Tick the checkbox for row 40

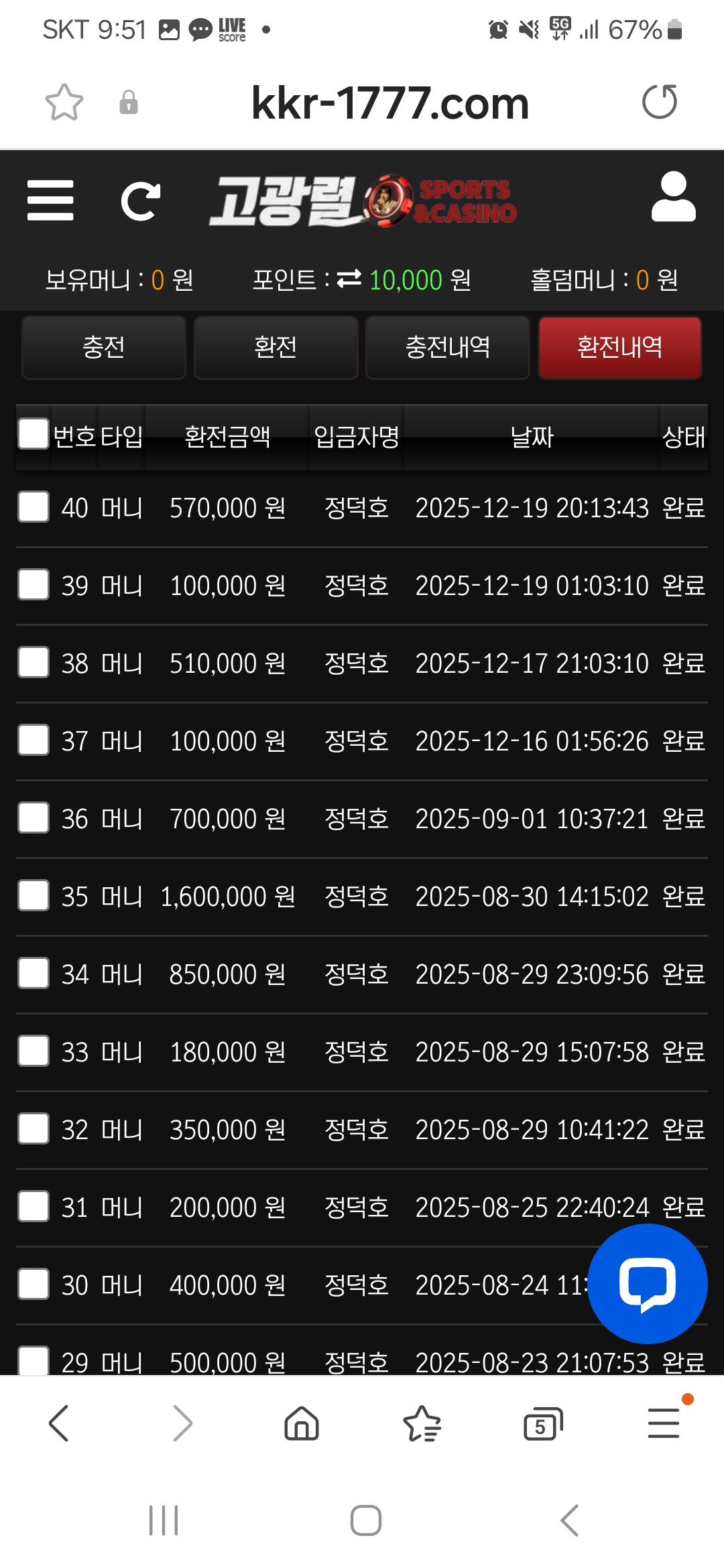tap(34, 507)
